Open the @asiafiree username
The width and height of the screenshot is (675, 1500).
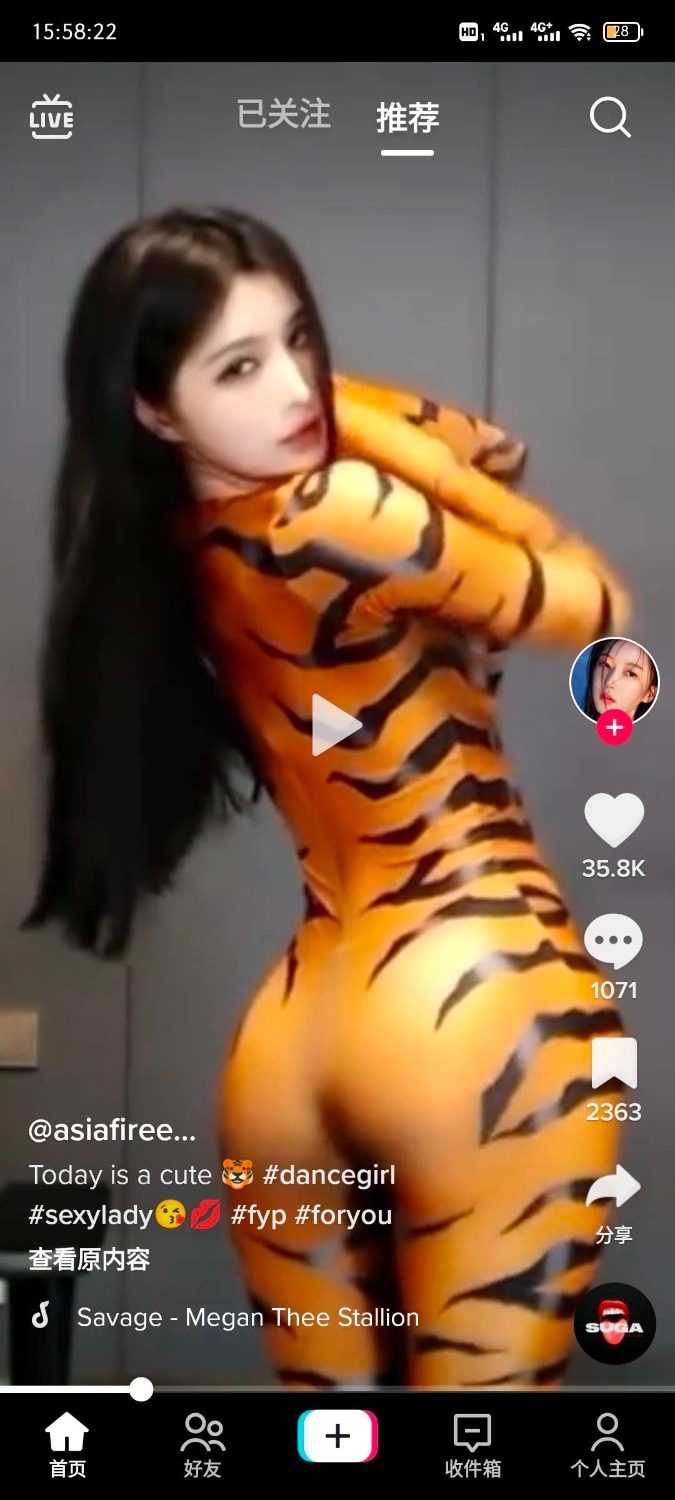pos(112,1131)
